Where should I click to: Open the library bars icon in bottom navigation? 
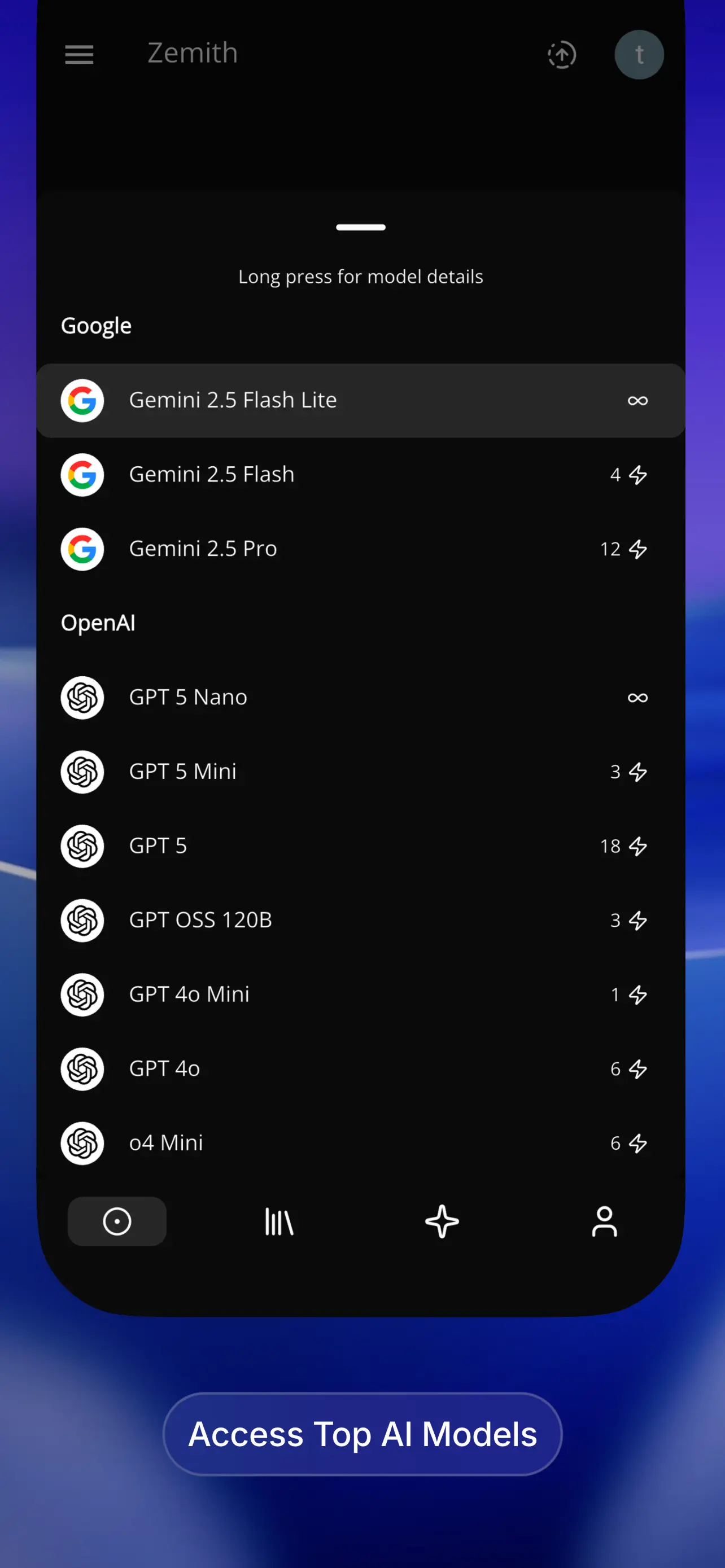click(278, 1221)
